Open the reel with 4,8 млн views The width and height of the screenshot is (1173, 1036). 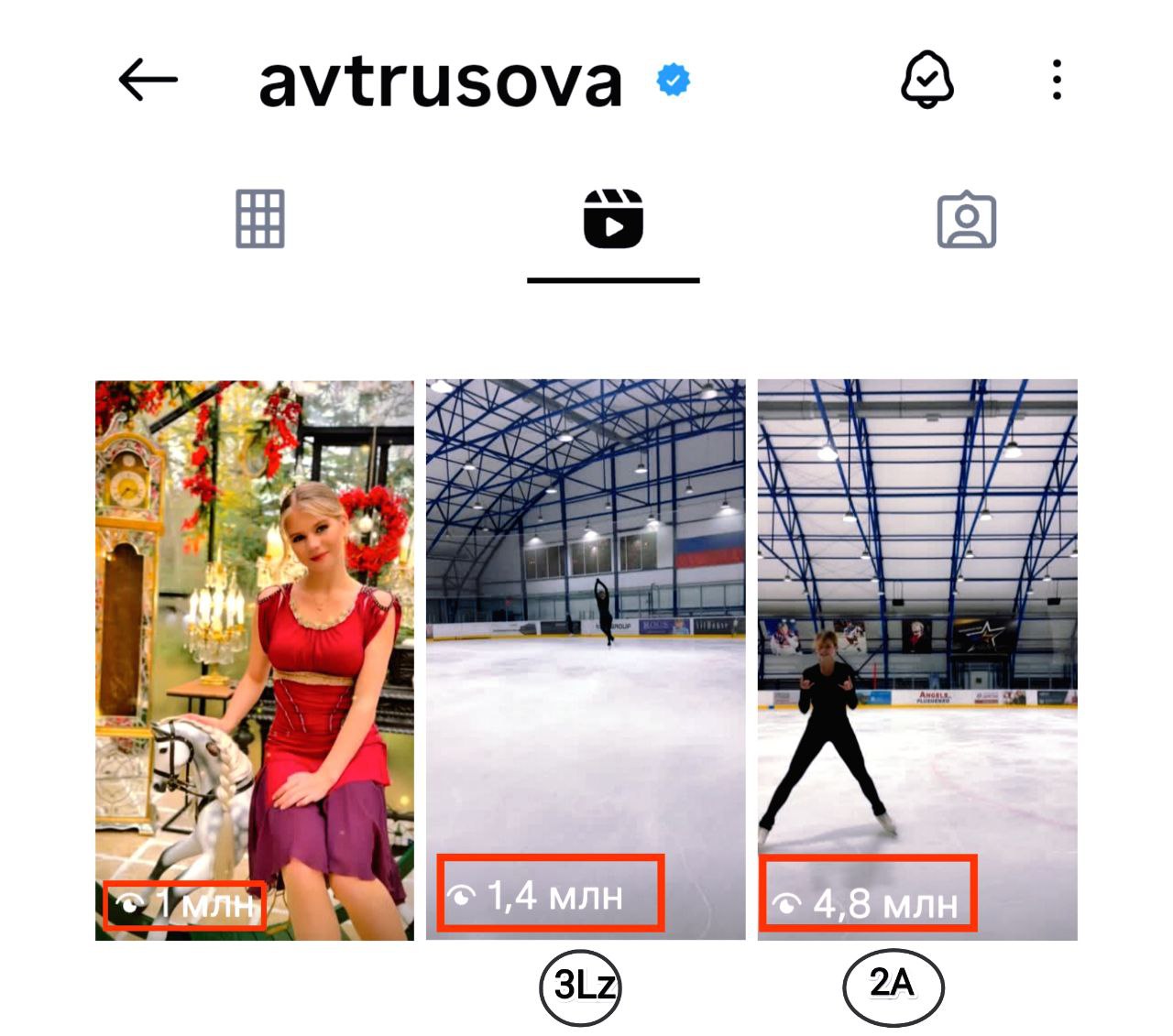click(x=917, y=660)
